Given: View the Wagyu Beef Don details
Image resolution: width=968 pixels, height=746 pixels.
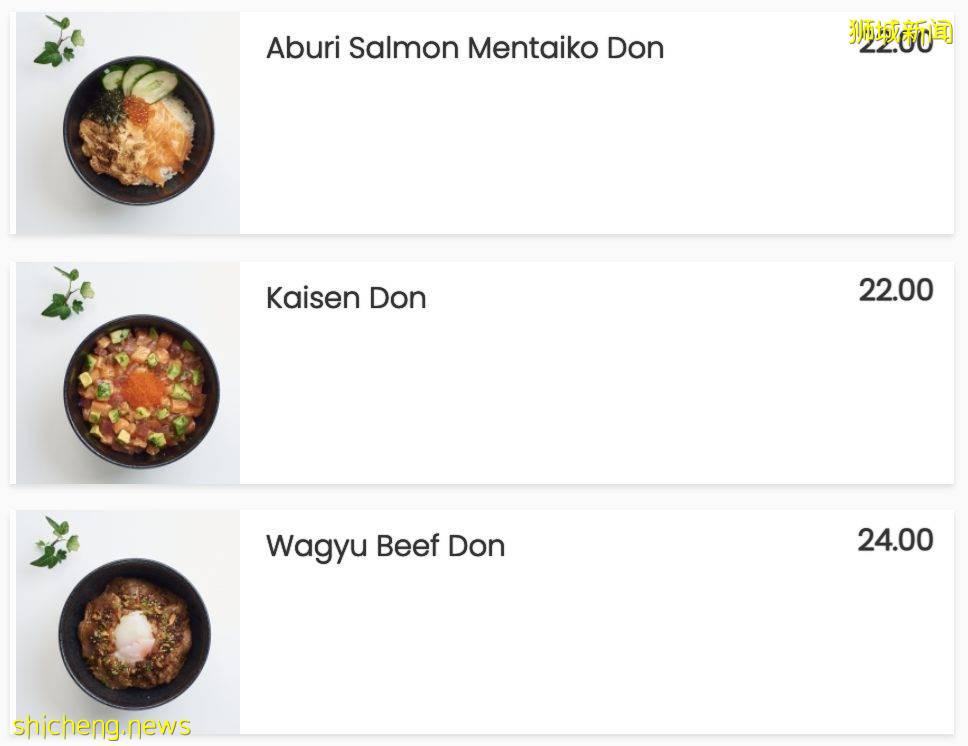Looking at the screenshot, I should coord(385,547).
